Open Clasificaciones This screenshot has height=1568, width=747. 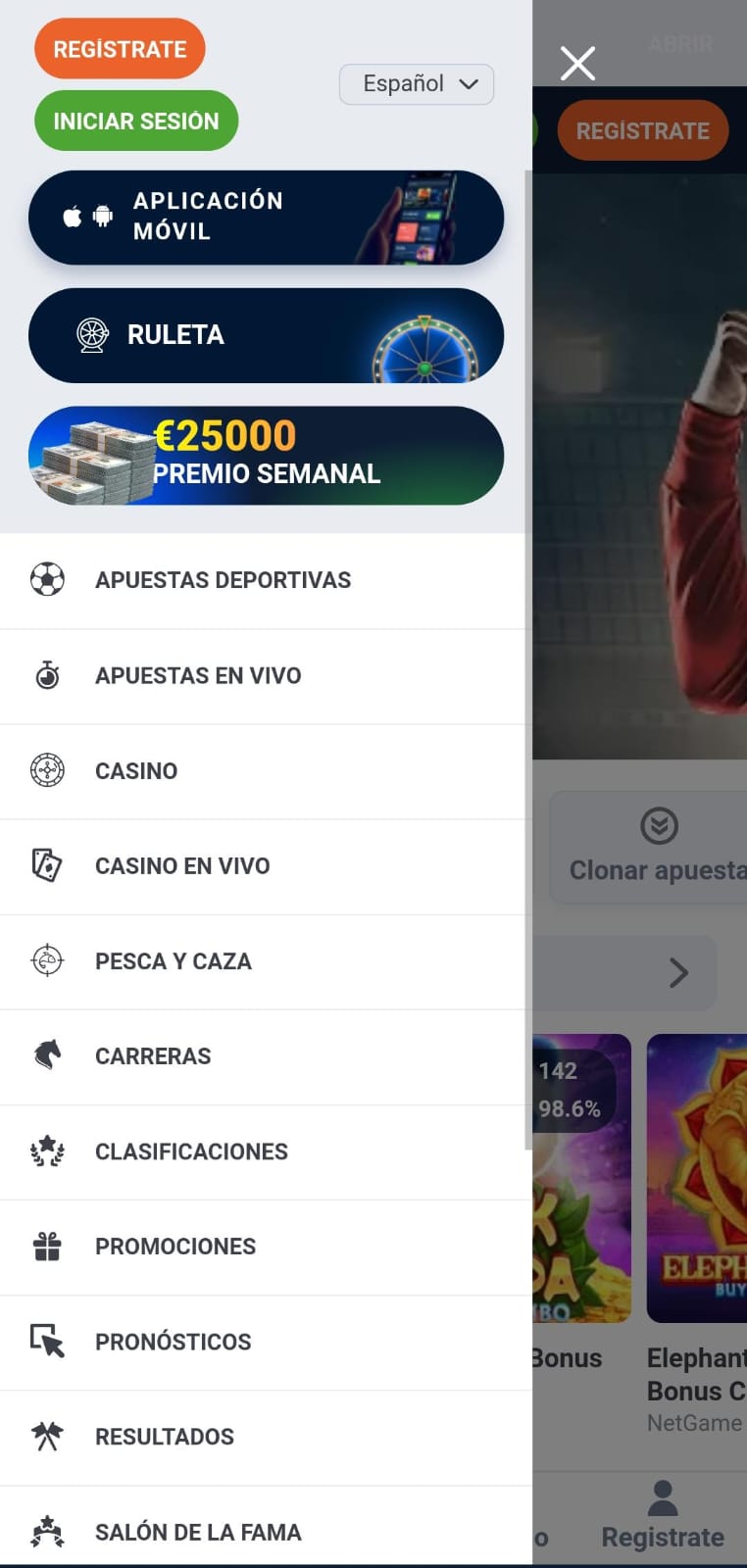pos(191,1151)
